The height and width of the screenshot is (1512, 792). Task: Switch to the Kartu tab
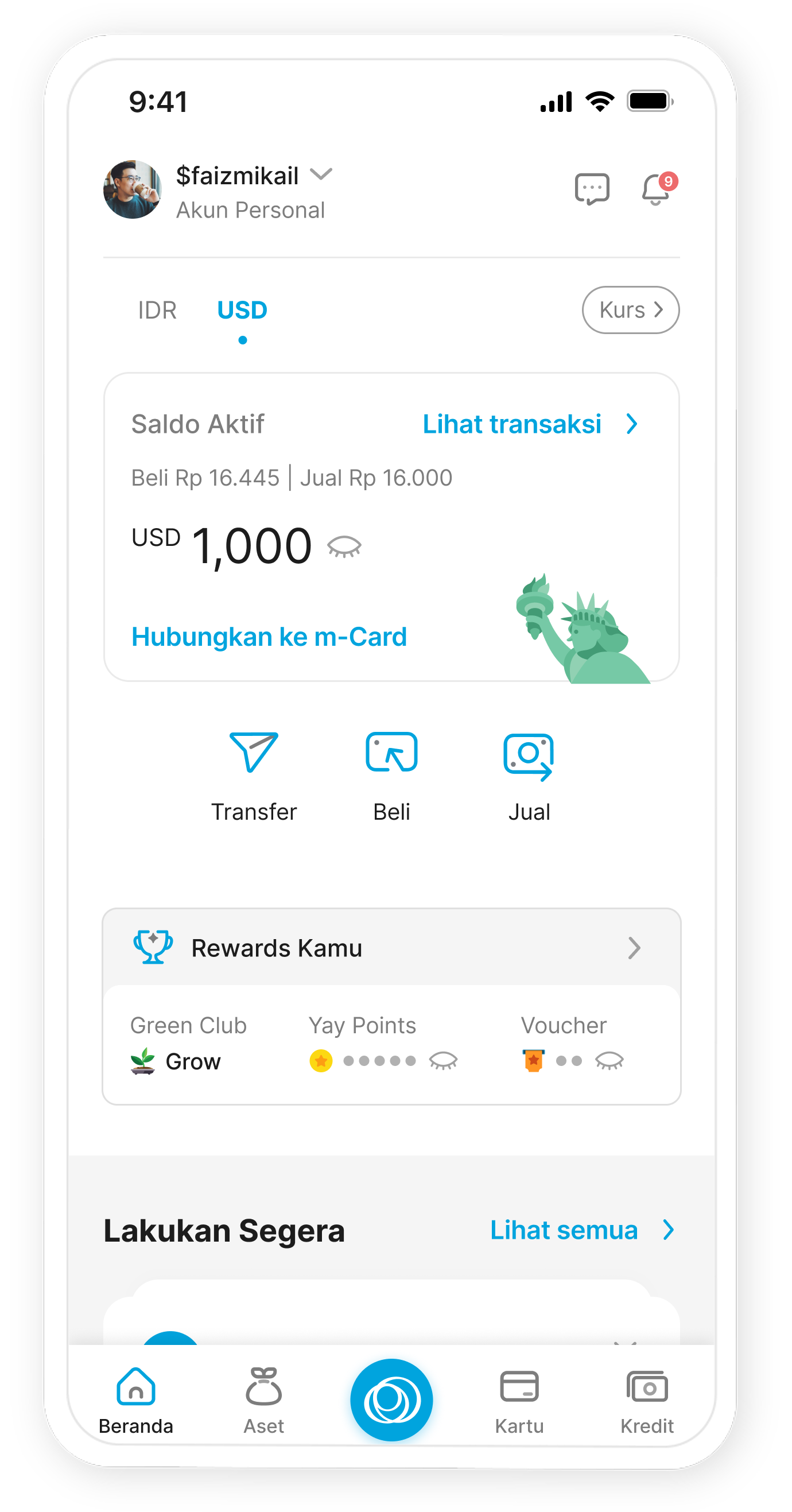click(519, 1399)
